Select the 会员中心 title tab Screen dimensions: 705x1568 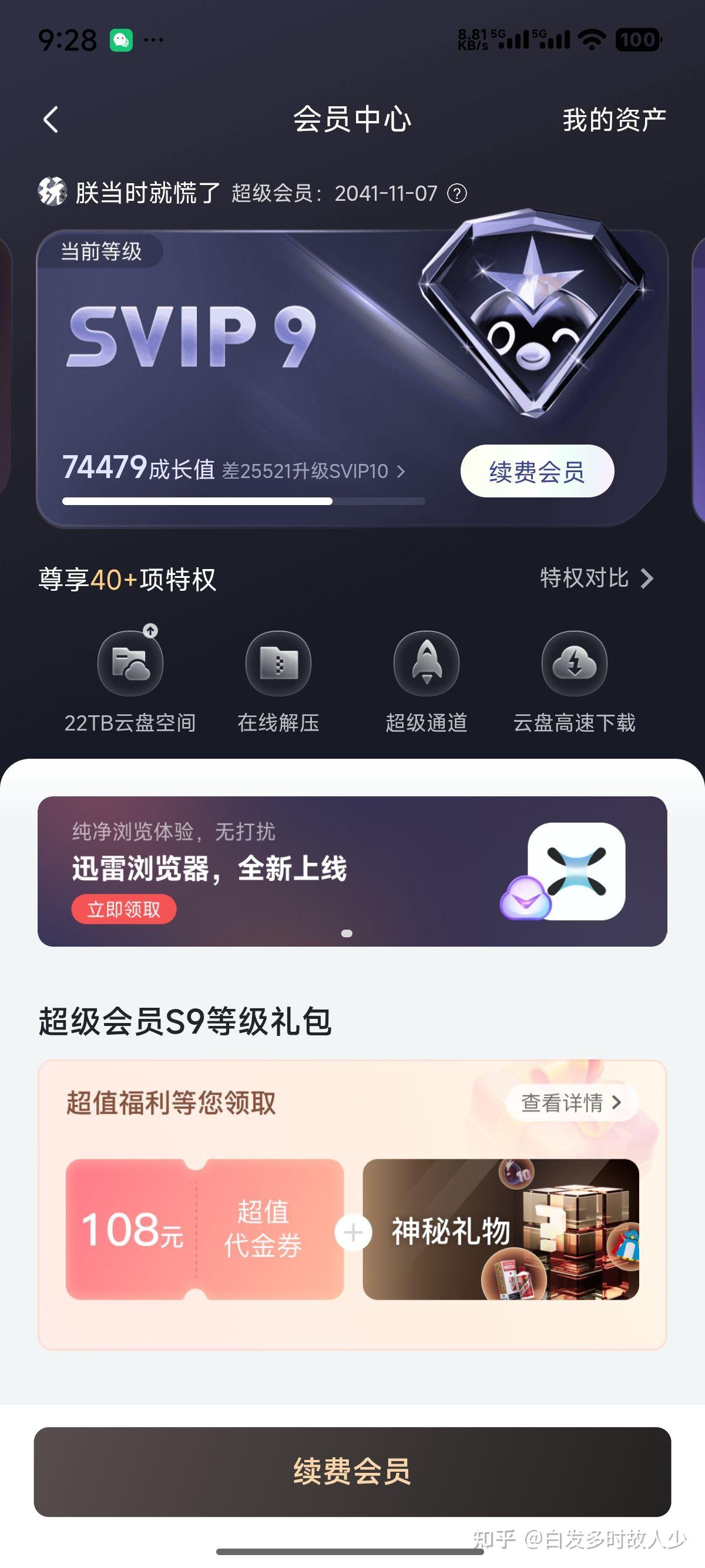(352, 119)
